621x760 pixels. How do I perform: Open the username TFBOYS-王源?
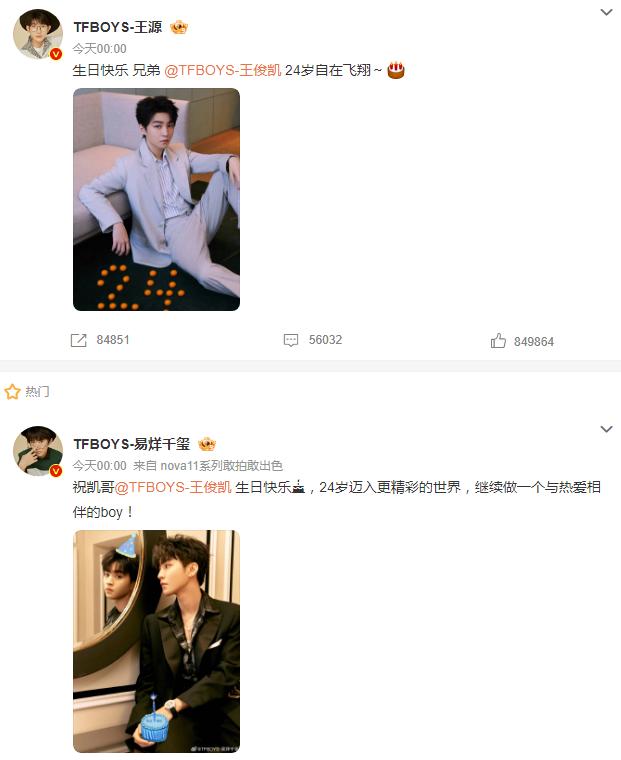point(117,27)
